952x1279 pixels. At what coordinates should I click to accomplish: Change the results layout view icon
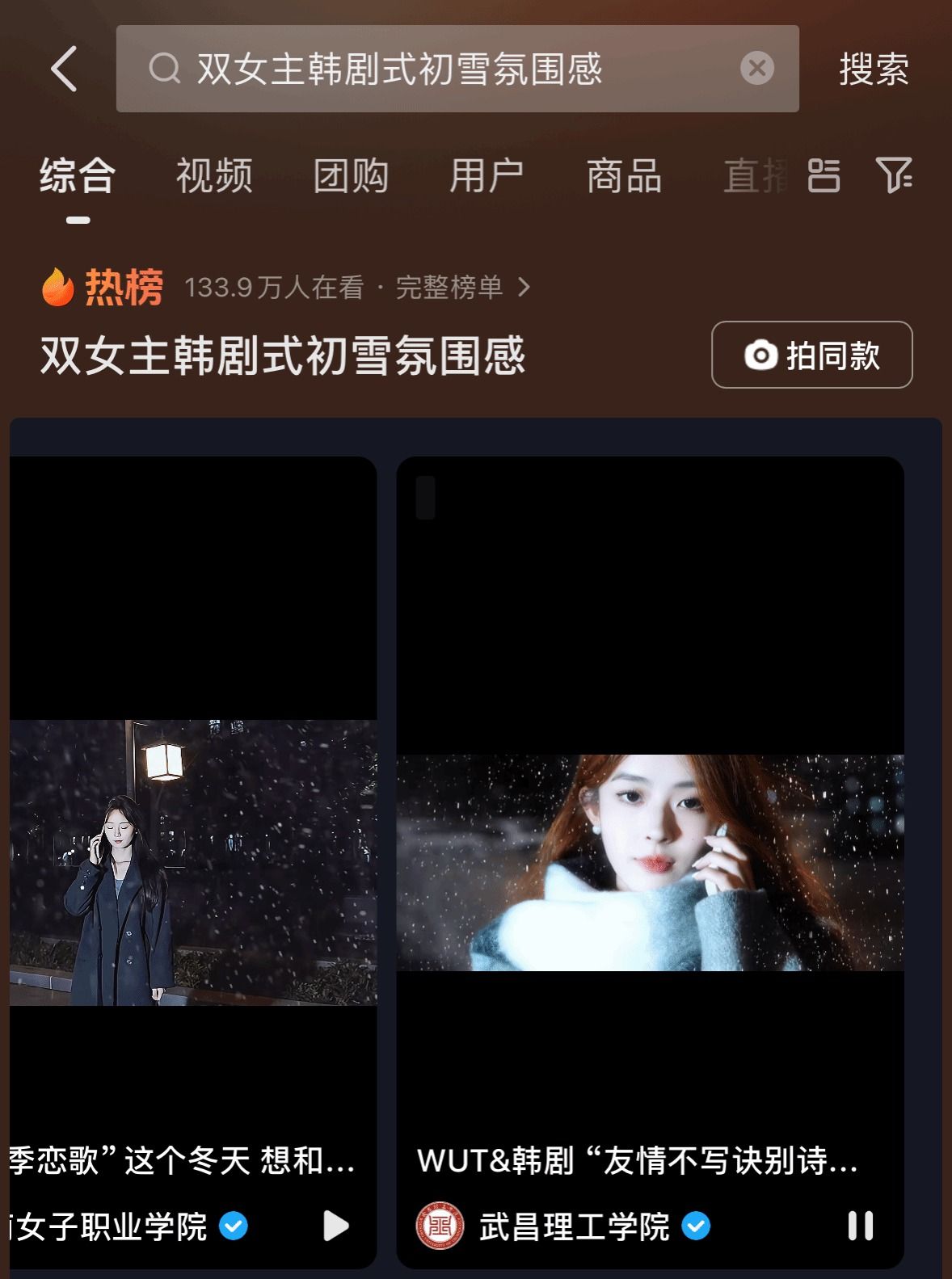click(824, 175)
